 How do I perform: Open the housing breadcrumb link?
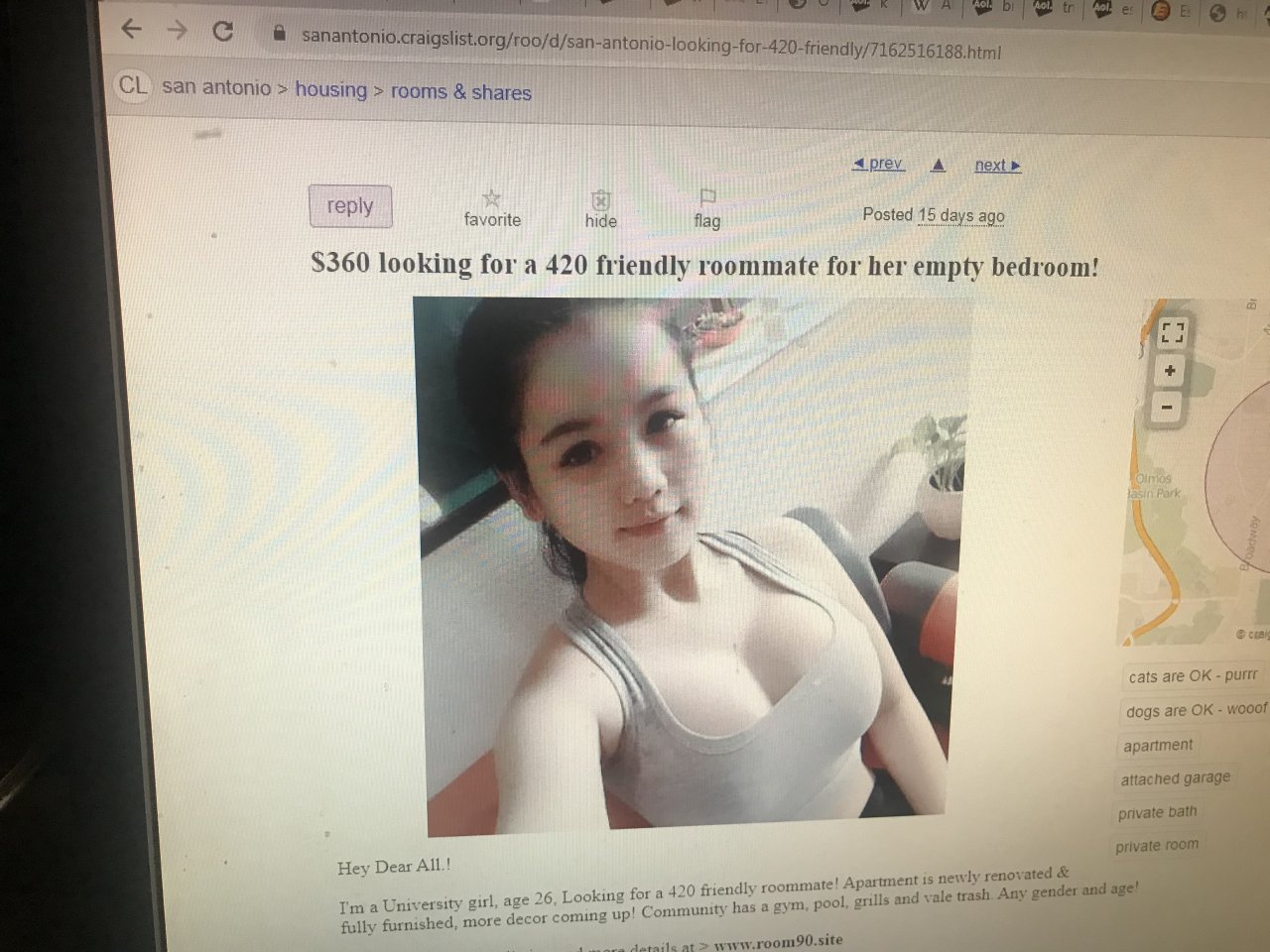pos(330,89)
